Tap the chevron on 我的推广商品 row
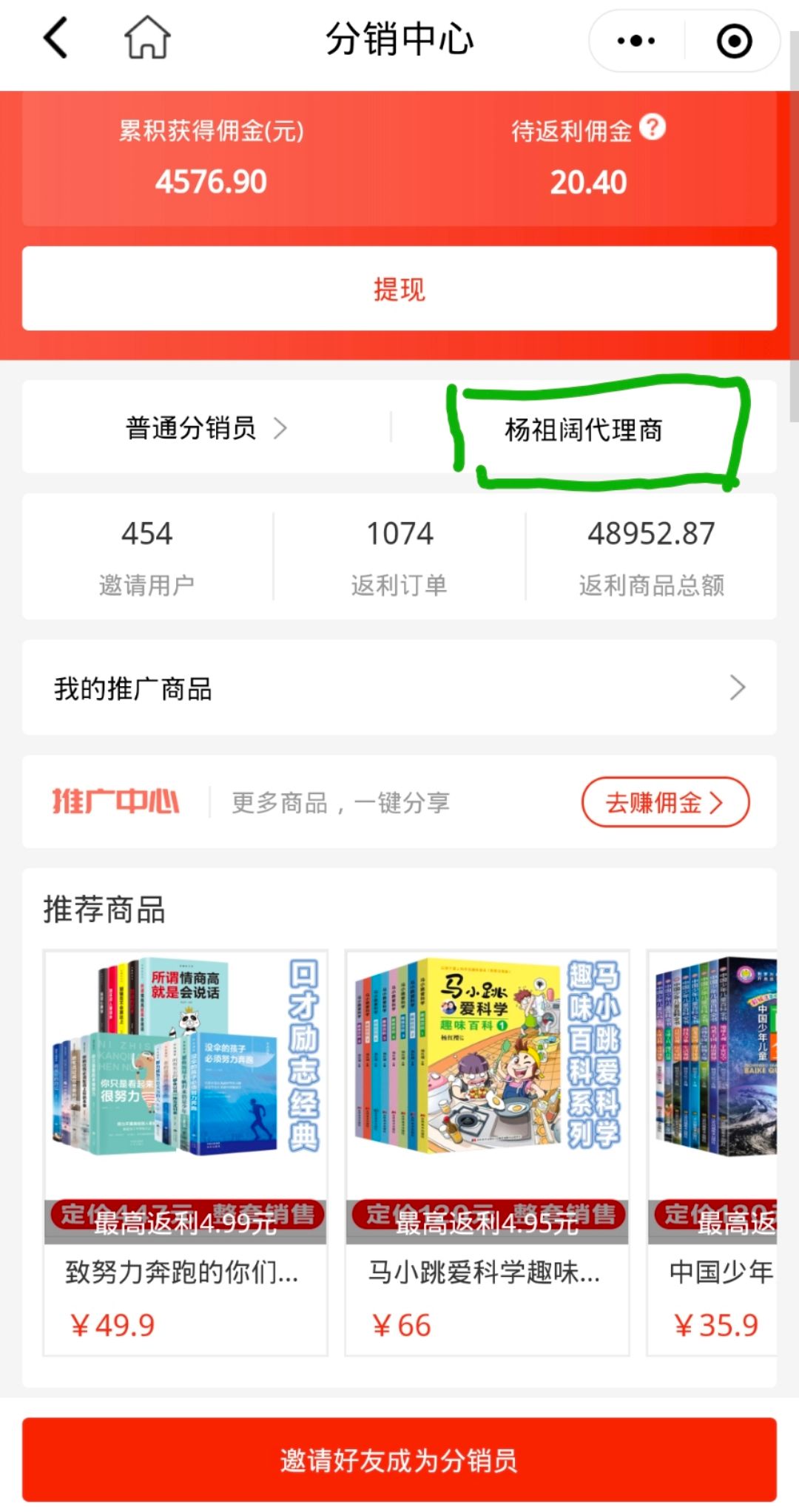 pos(736,688)
